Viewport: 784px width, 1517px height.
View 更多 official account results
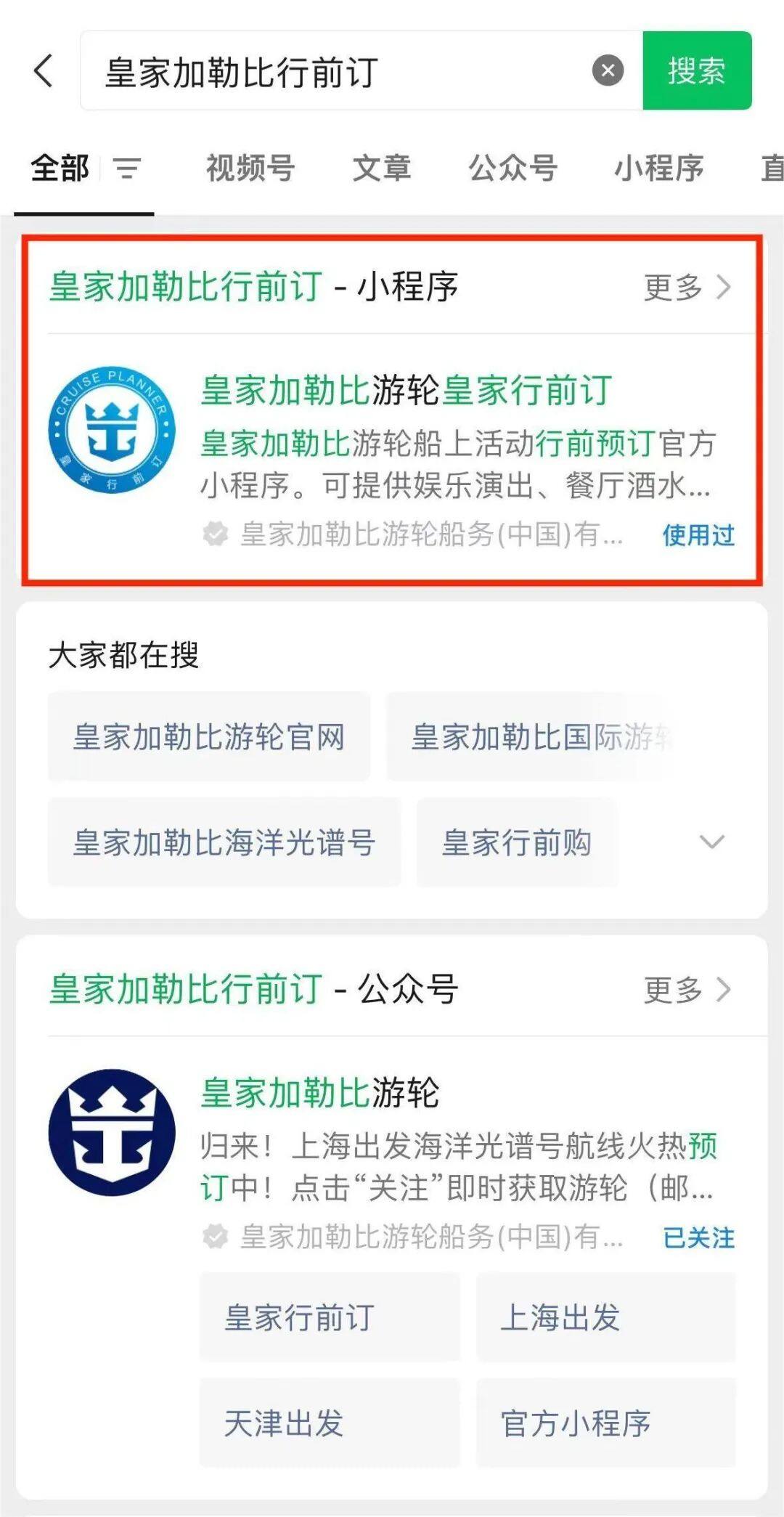[x=686, y=990]
